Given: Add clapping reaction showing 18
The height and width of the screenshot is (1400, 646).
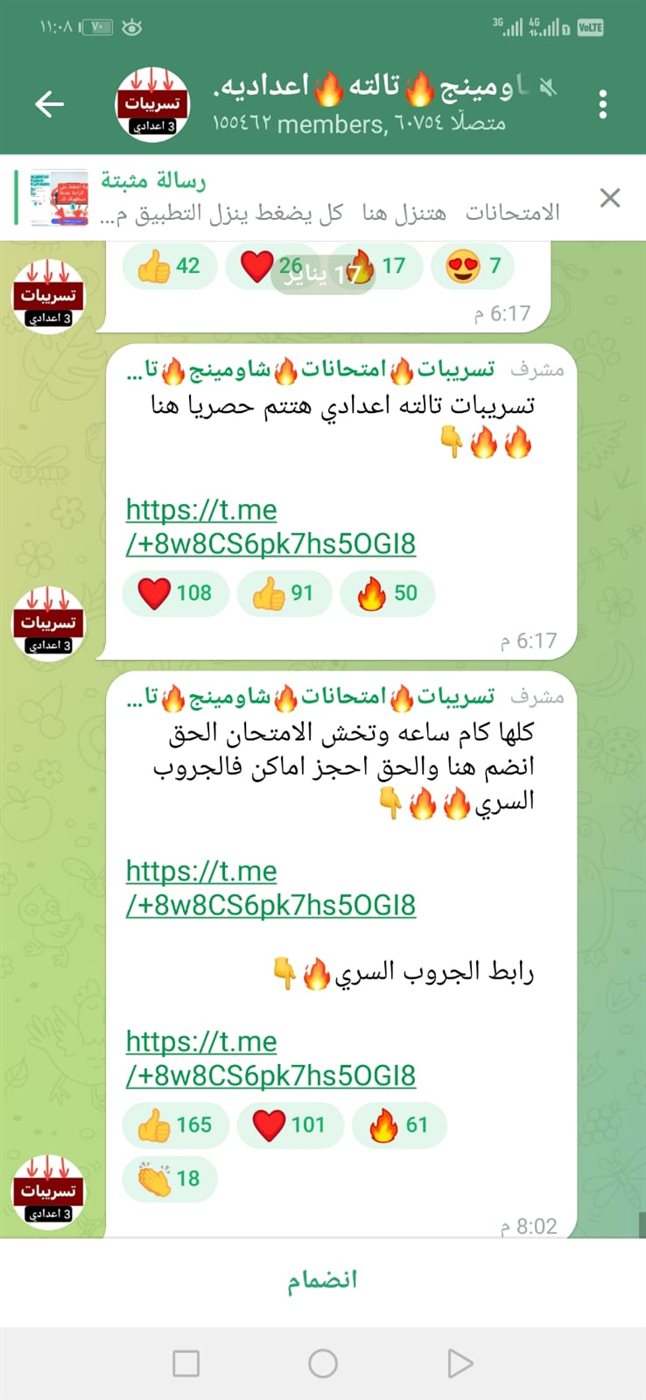Looking at the screenshot, I should click(169, 1179).
